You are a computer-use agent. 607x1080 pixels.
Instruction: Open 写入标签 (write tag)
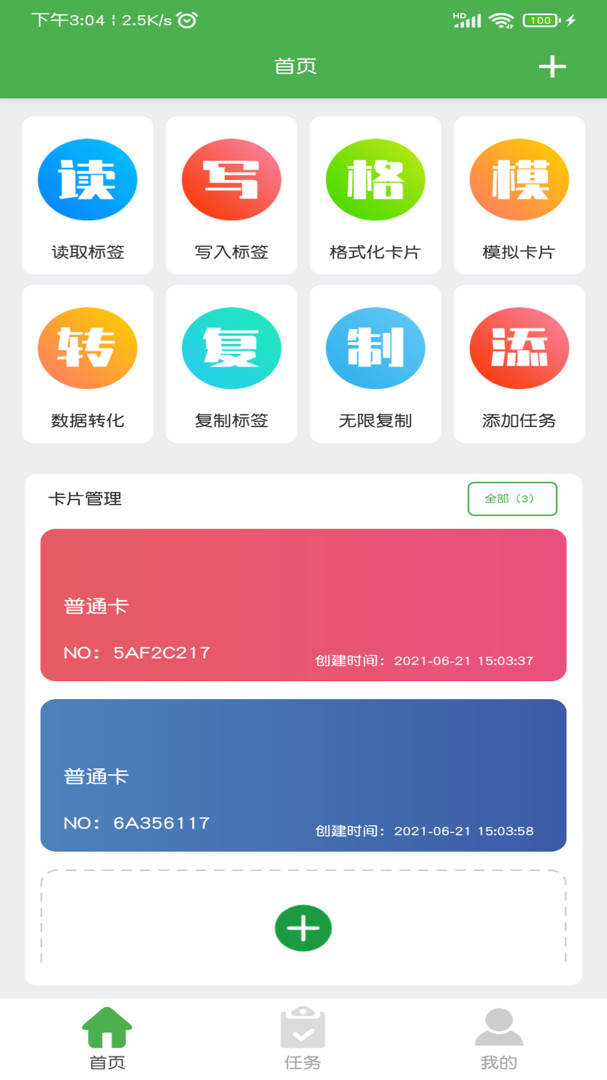point(232,195)
